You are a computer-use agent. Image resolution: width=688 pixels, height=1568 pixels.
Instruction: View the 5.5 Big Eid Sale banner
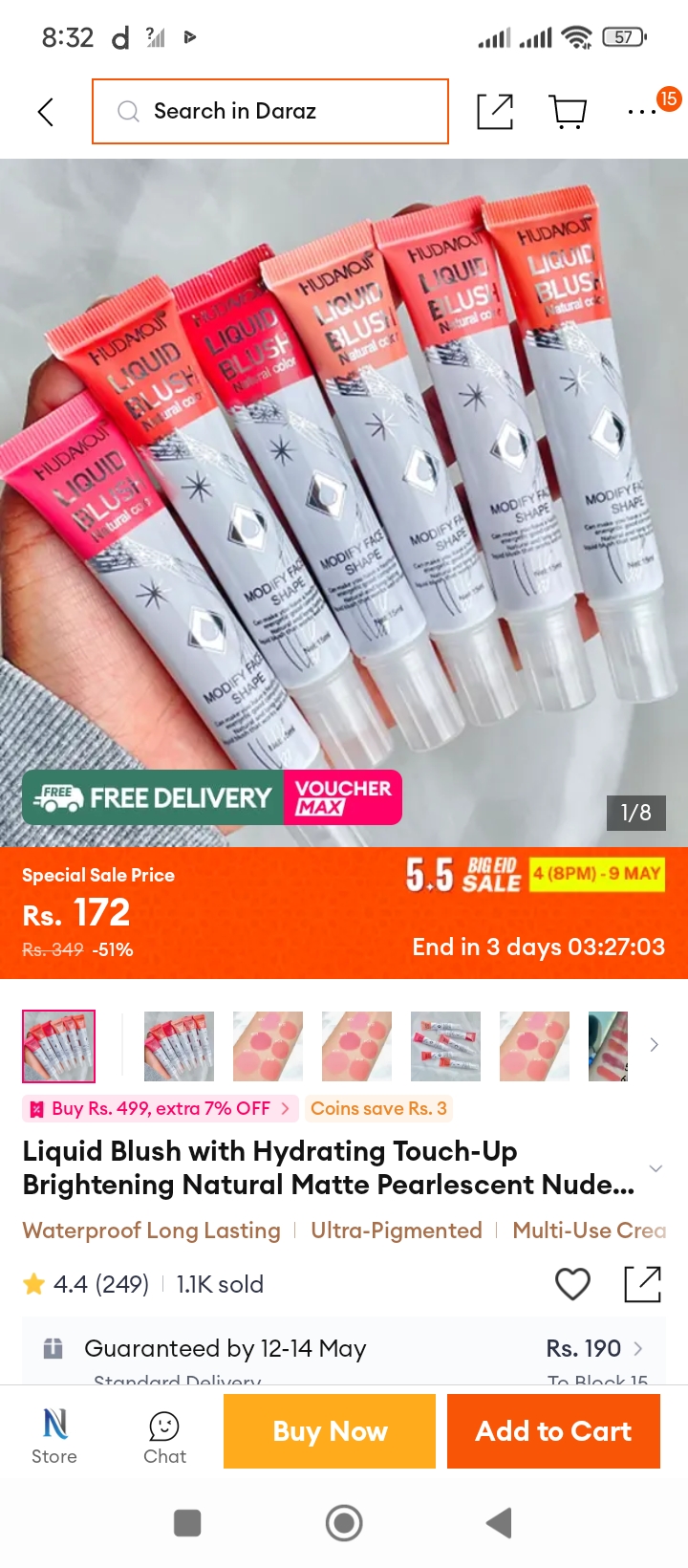tap(533, 874)
